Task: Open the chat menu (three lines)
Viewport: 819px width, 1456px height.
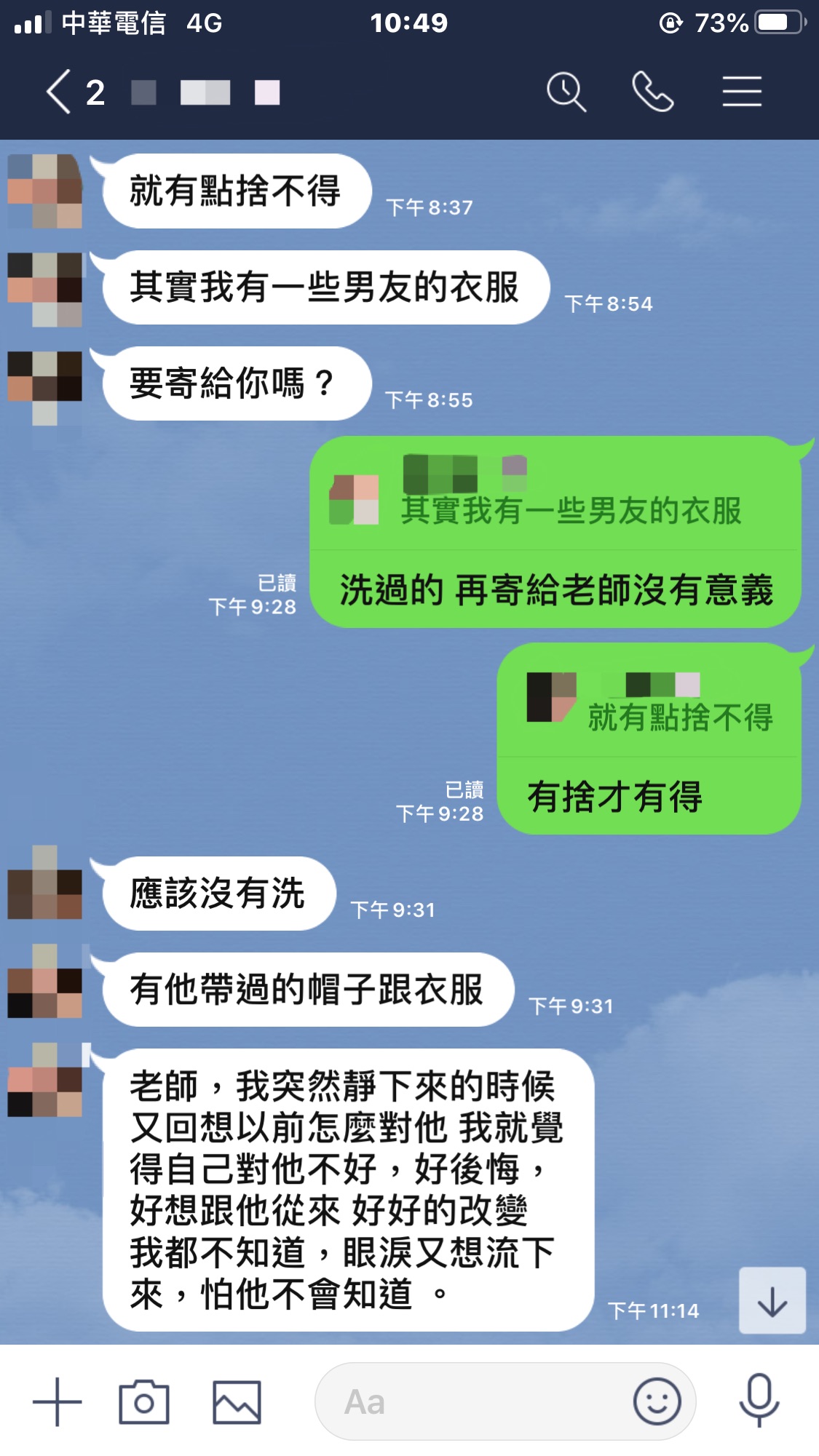Action: [742, 92]
